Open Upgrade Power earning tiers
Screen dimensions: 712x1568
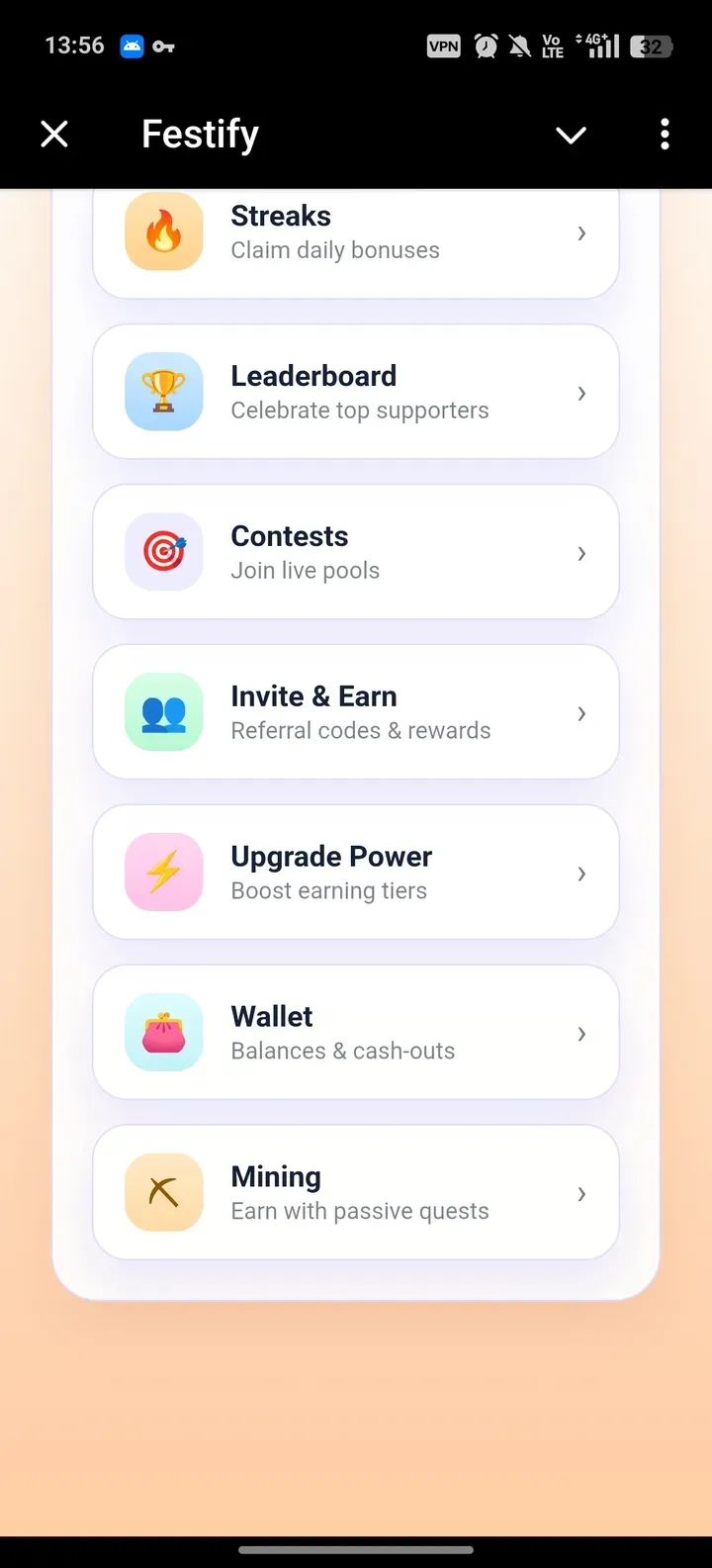click(356, 873)
